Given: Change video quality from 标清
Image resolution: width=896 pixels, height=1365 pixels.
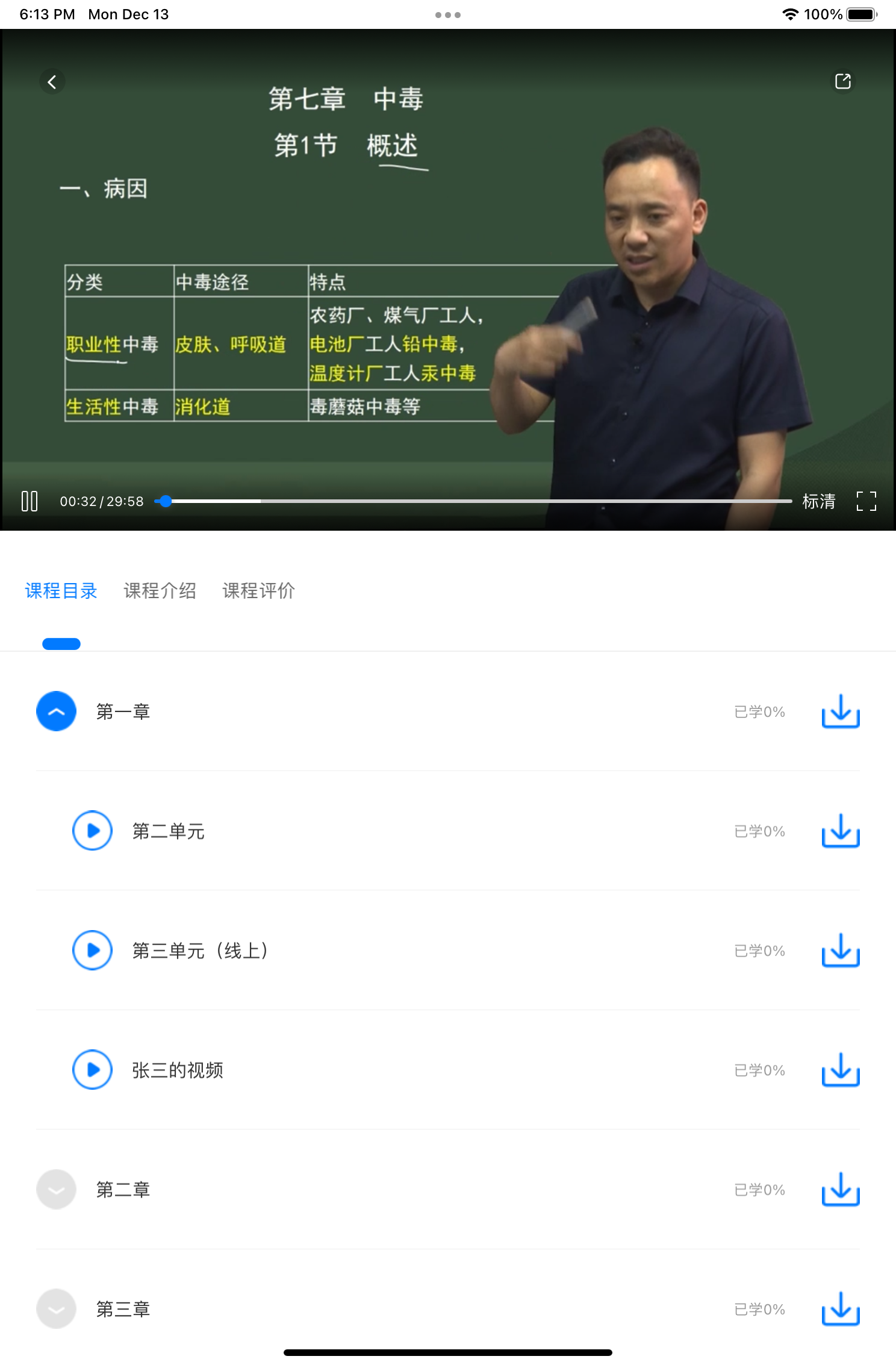Looking at the screenshot, I should tap(818, 501).
